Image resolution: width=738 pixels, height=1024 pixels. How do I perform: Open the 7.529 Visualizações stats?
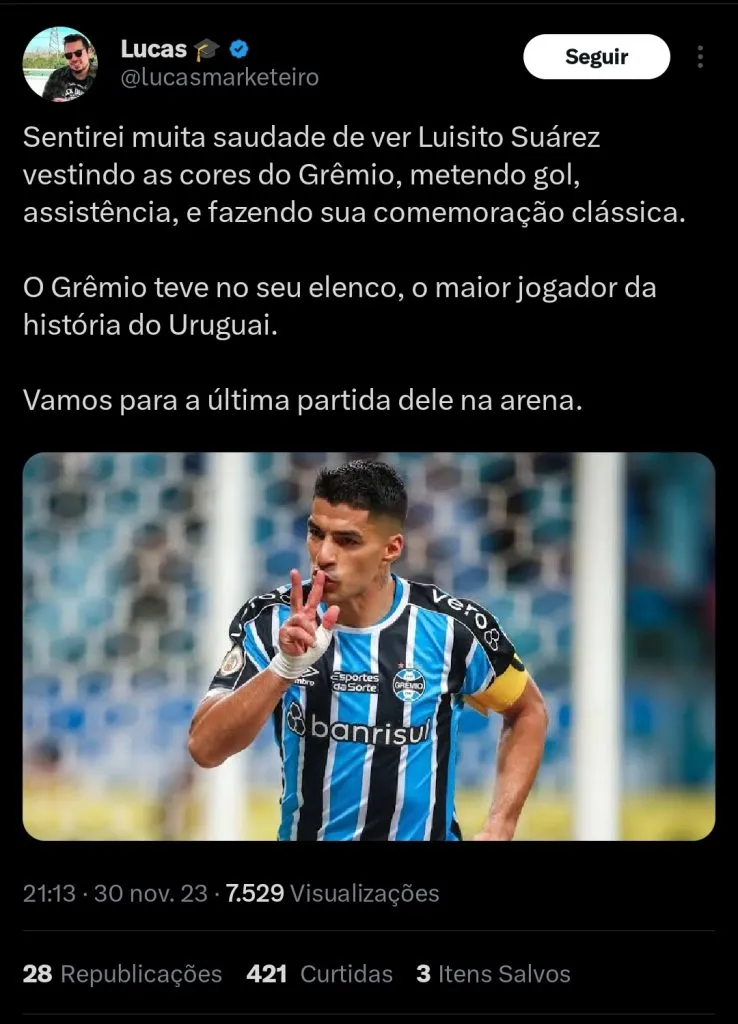pyautogui.click(x=333, y=893)
